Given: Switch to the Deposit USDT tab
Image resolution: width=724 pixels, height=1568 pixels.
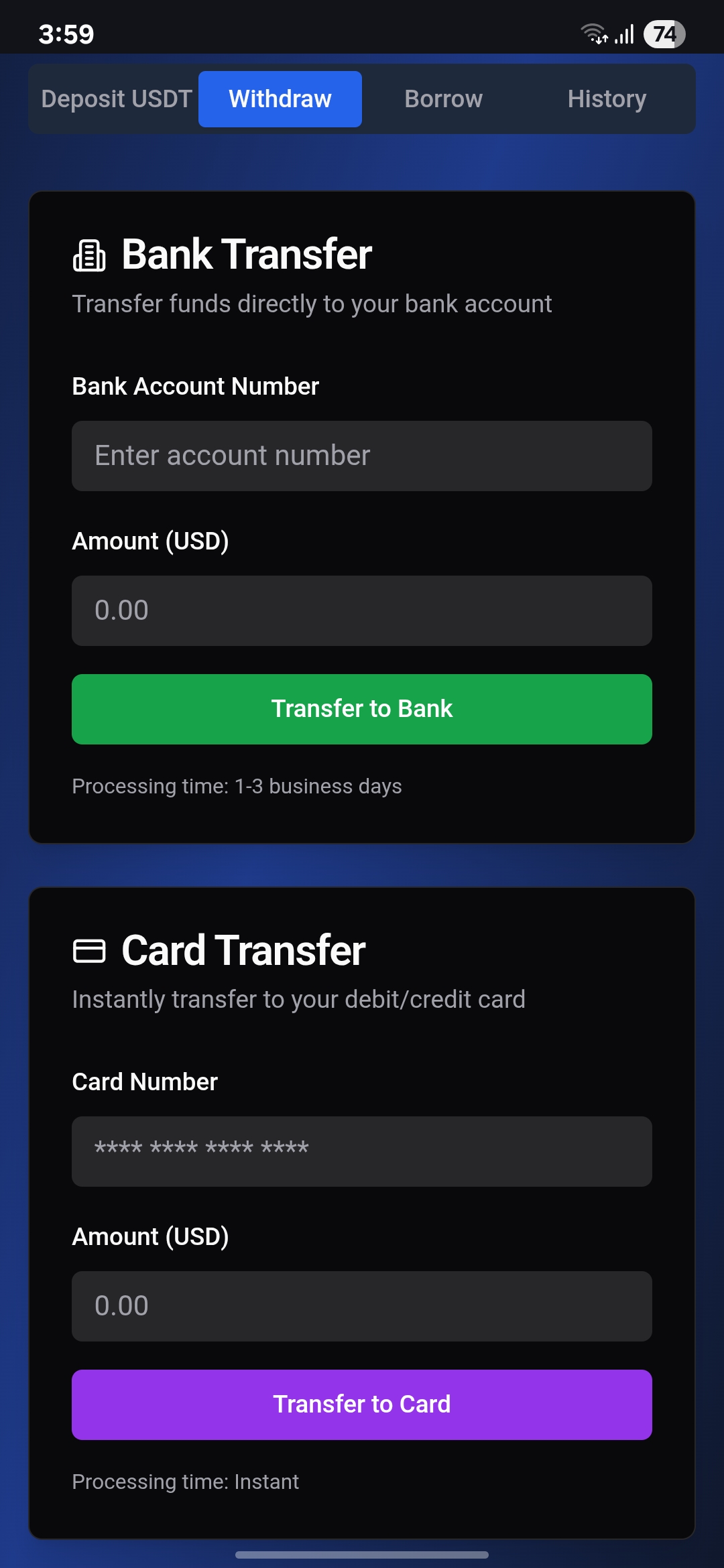Looking at the screenshot, I should click(x=117, y=99).
